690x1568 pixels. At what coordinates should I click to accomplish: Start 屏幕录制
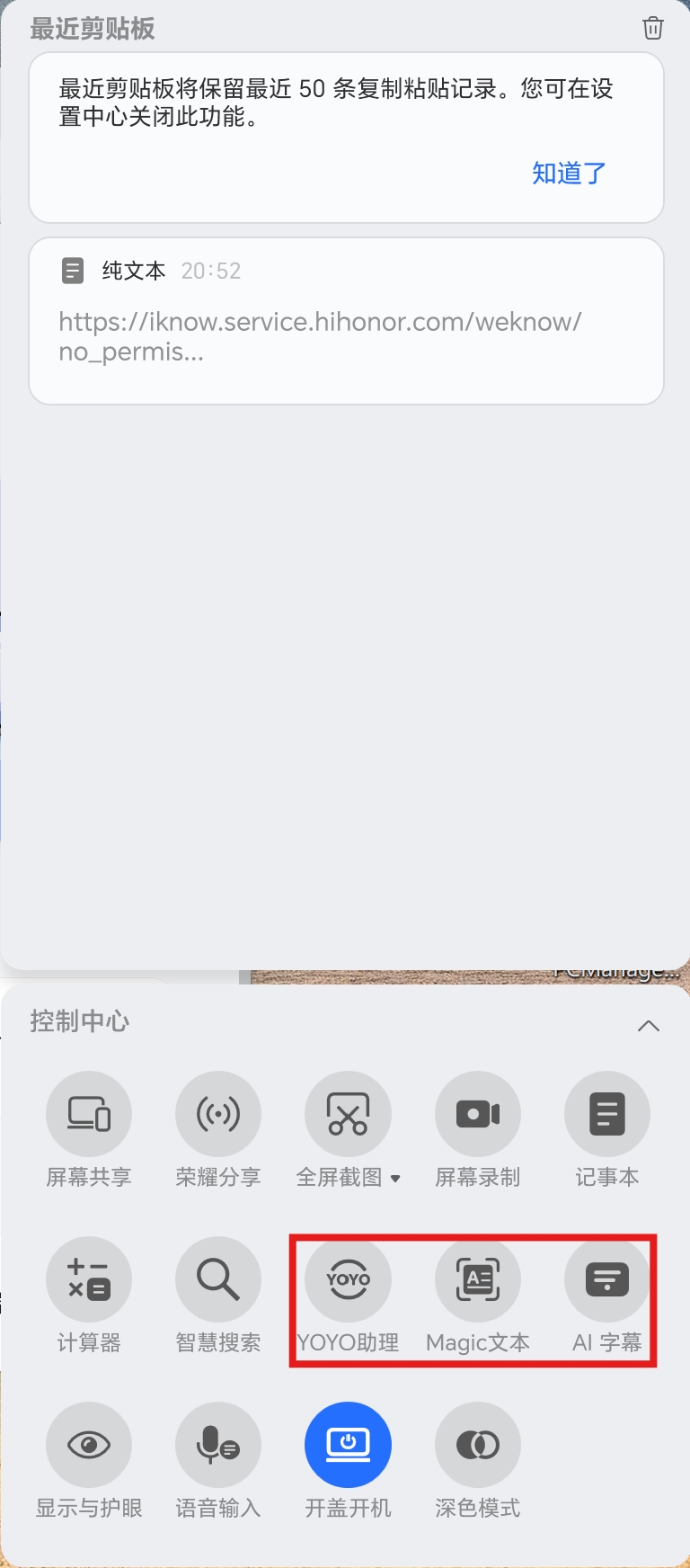pos(477,1114)
